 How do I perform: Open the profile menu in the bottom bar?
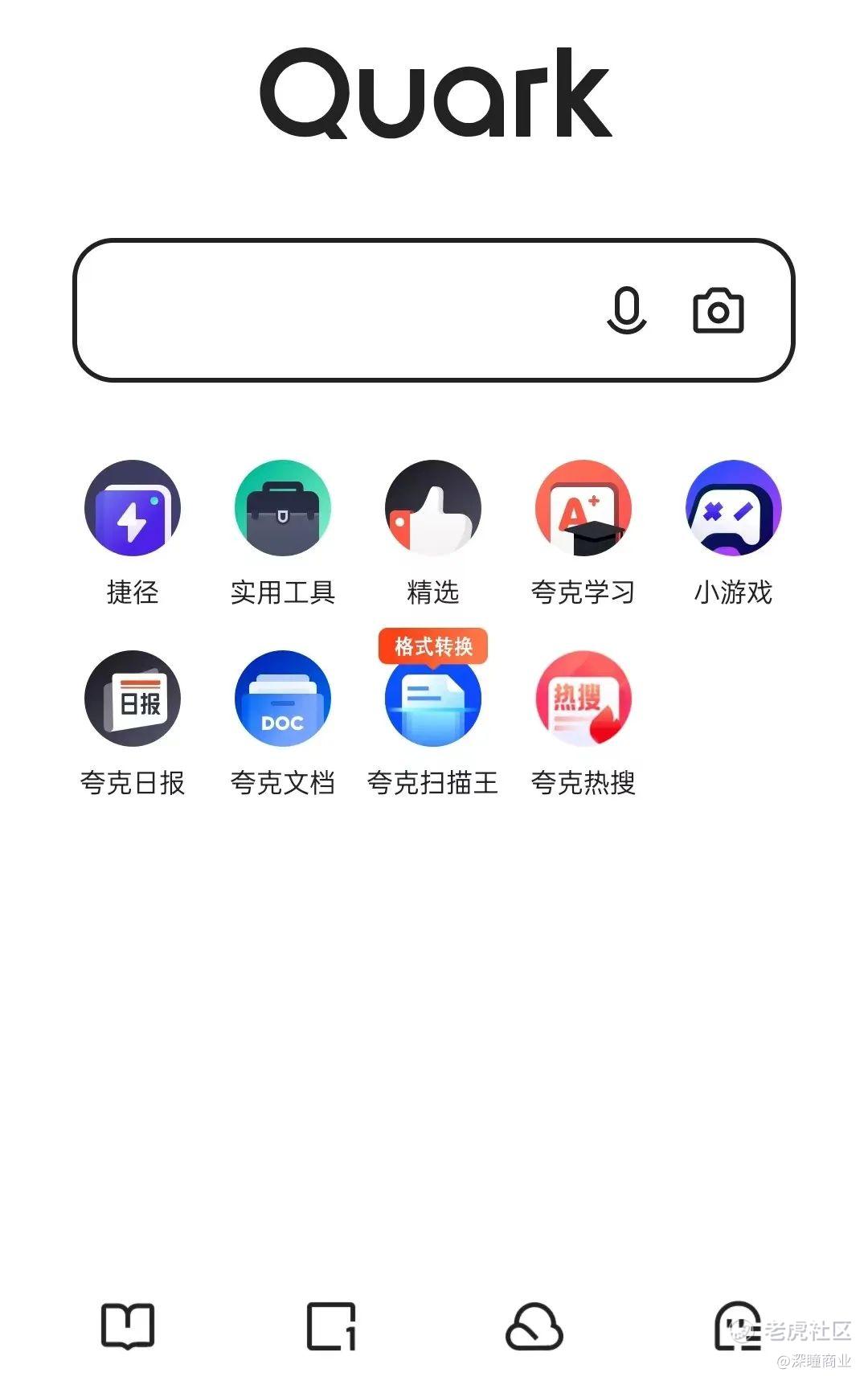click(x=738, y=1326)
